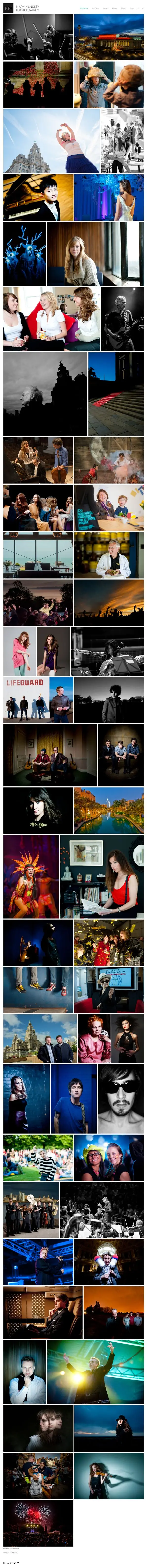Open the red carpet stairs photo

pos(116,394)
